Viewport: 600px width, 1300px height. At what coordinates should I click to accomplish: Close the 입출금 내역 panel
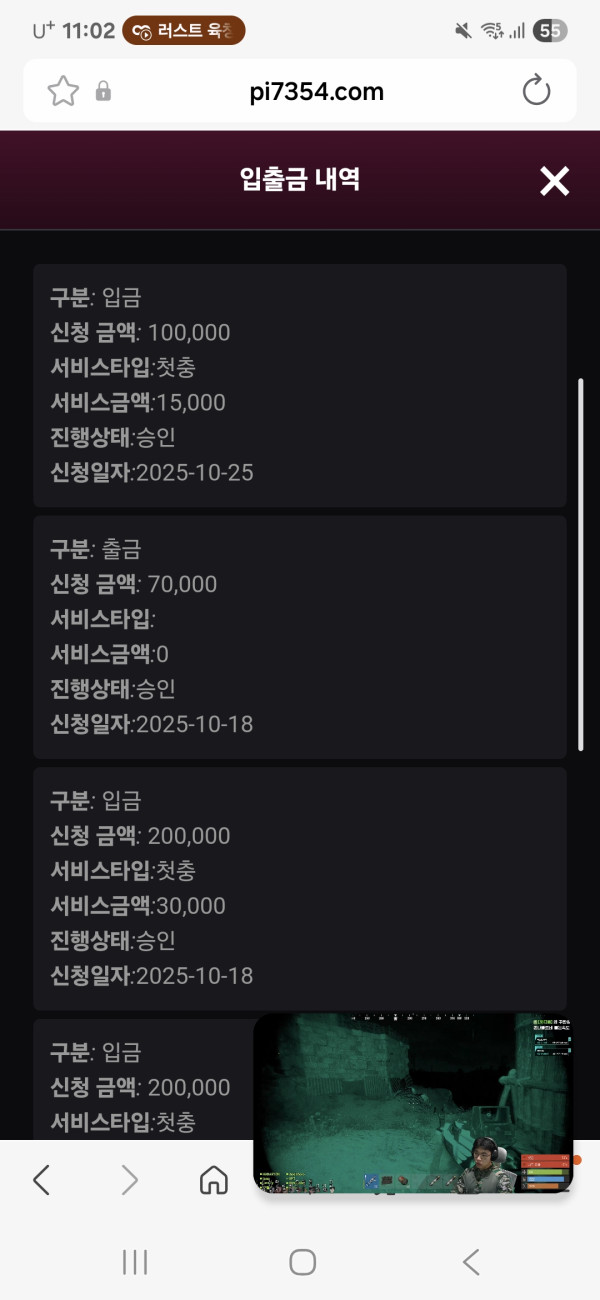554,181
